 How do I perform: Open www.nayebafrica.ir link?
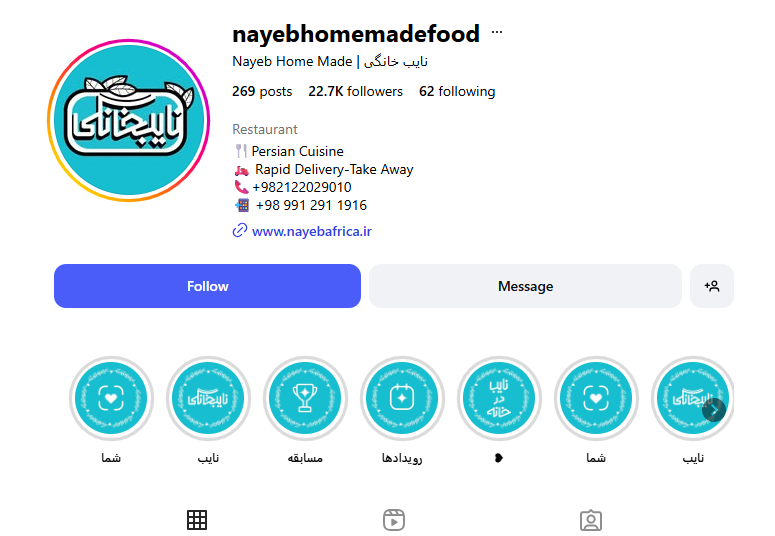311,231
